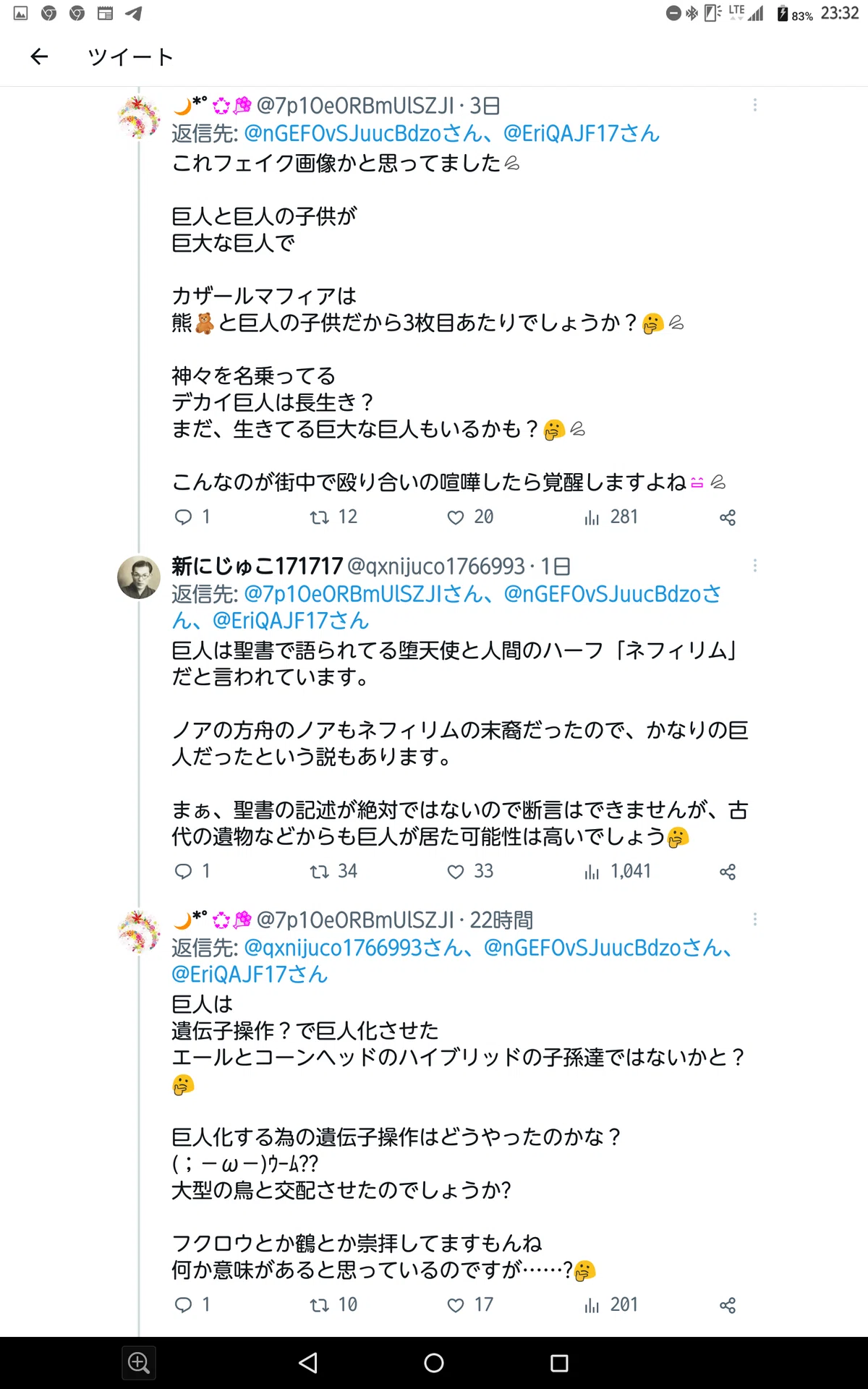Share the tweet with 281 views

pos(728,517)
